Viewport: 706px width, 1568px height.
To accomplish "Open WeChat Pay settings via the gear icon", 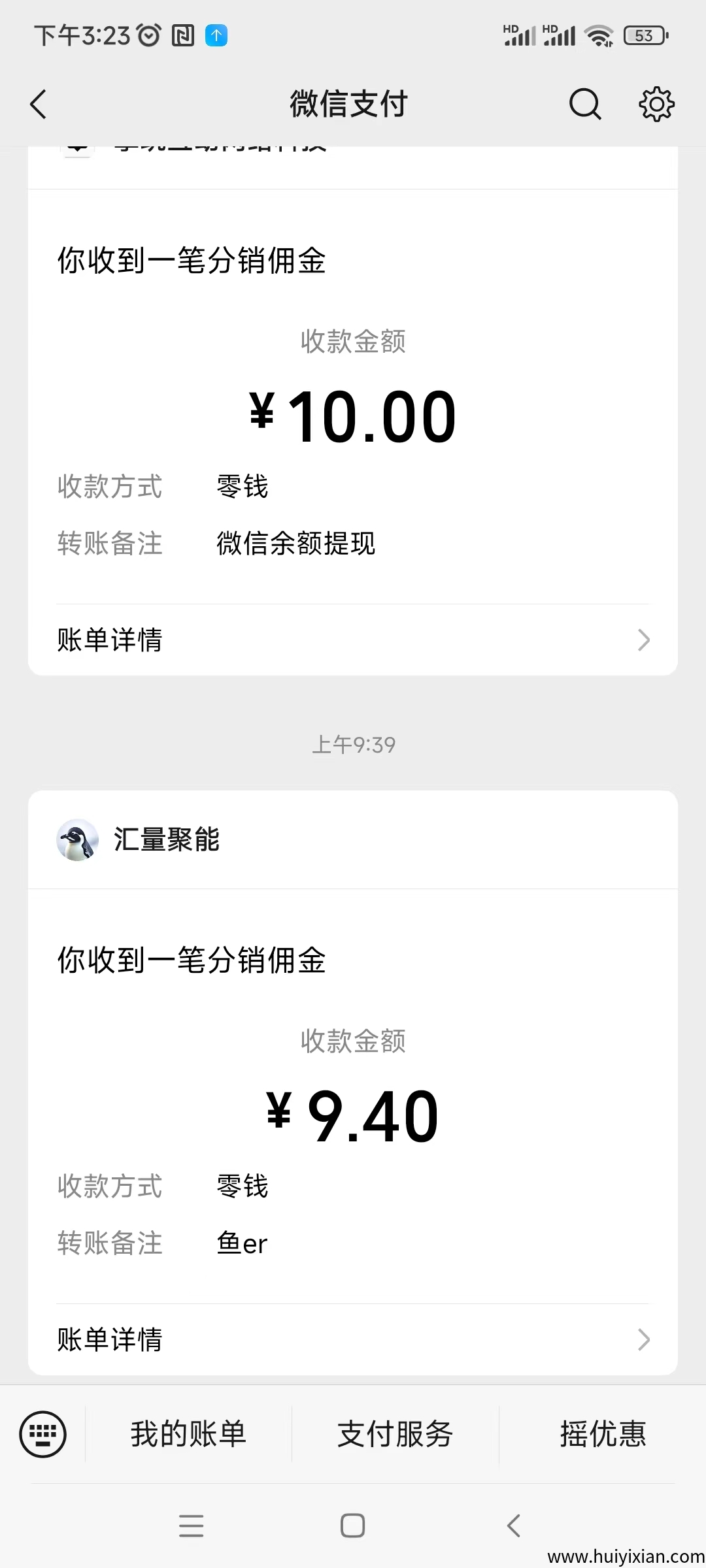I will (656, 103).
